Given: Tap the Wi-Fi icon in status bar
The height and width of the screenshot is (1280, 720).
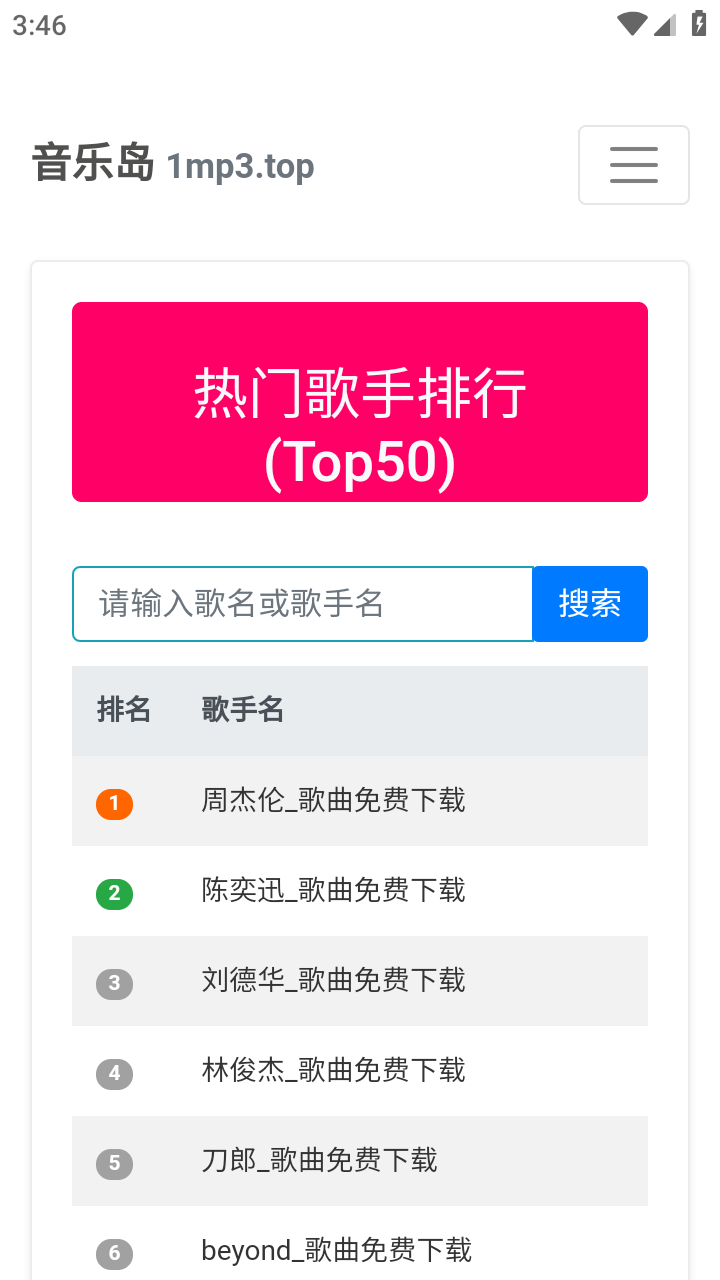Looking at the screenshot, I should [x=631, y=24].
